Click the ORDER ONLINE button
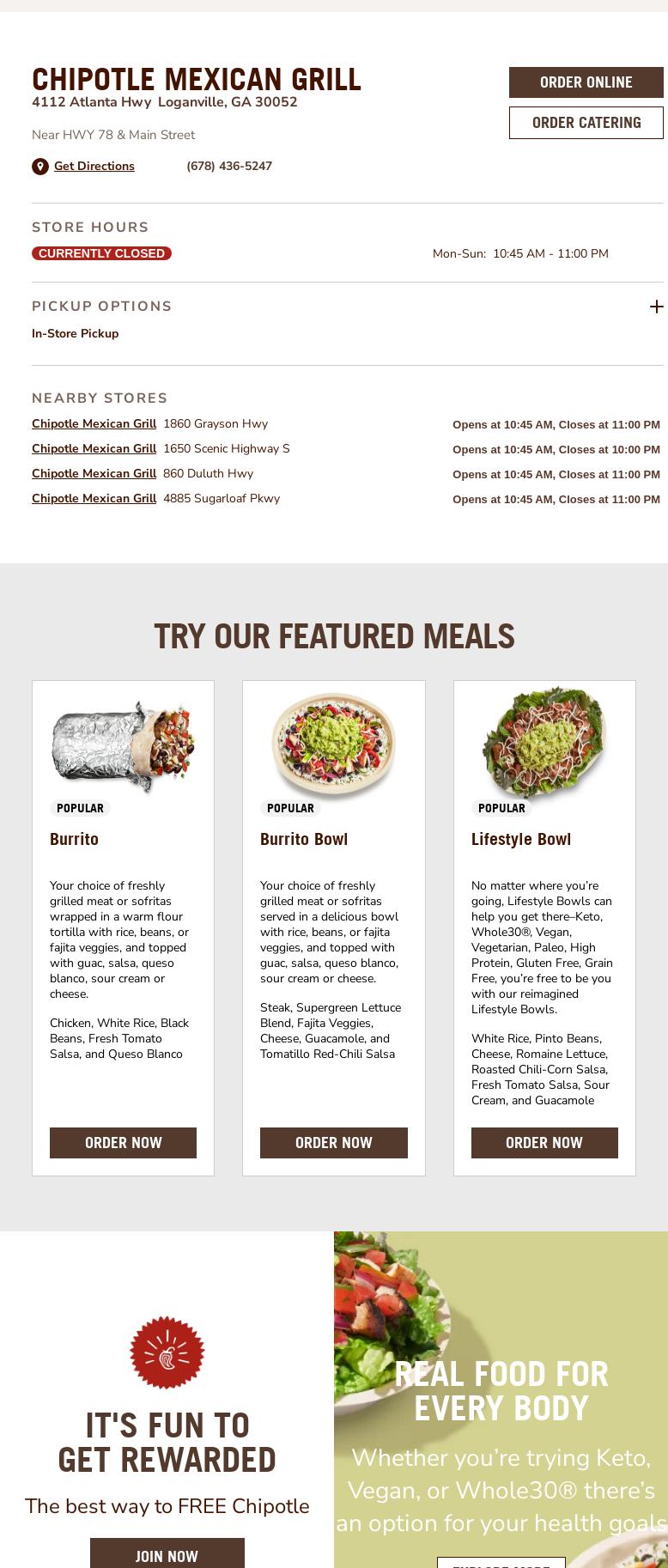The width and height of the screenshot is (668, 1568). click(x=586, y=82)
